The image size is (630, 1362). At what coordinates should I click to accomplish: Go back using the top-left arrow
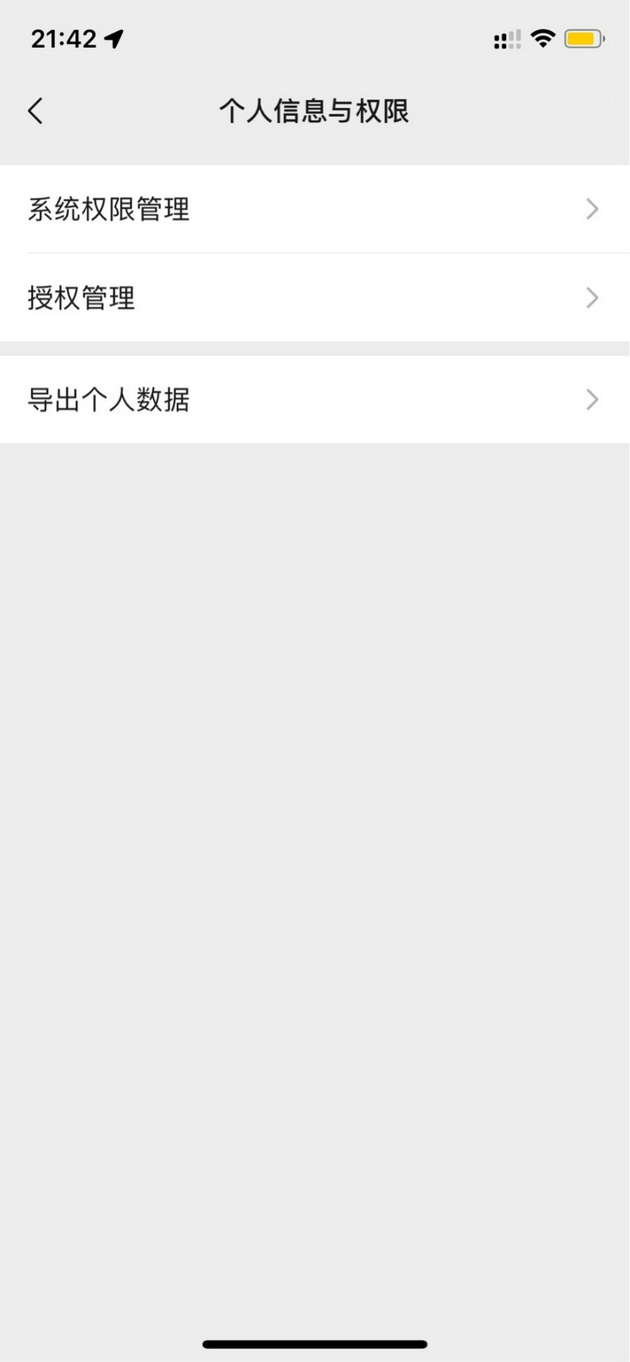36,110
